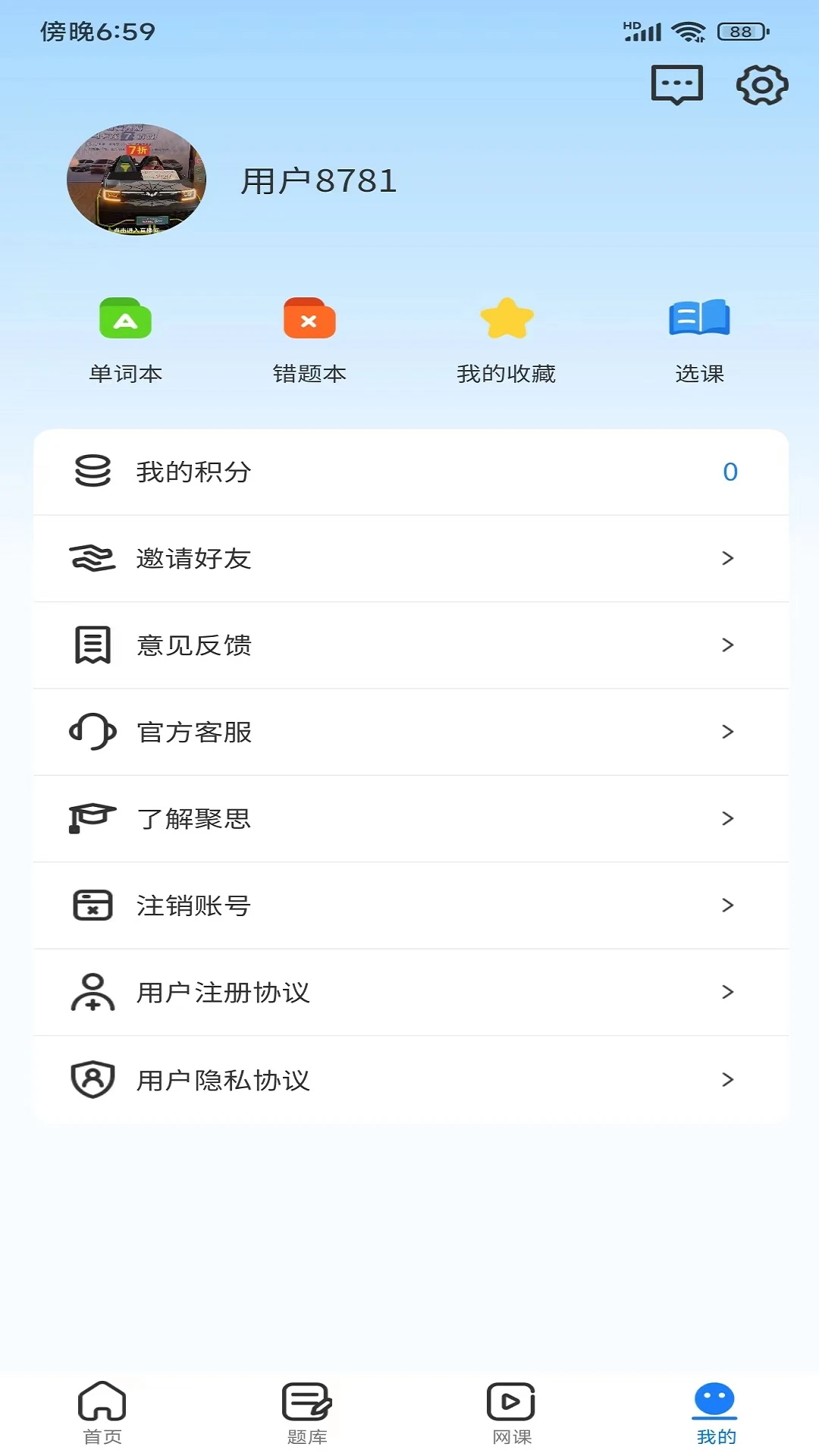Click the headset icon beside 官方客服
This screenshot has width=819, height=1456.
(93, 732)
